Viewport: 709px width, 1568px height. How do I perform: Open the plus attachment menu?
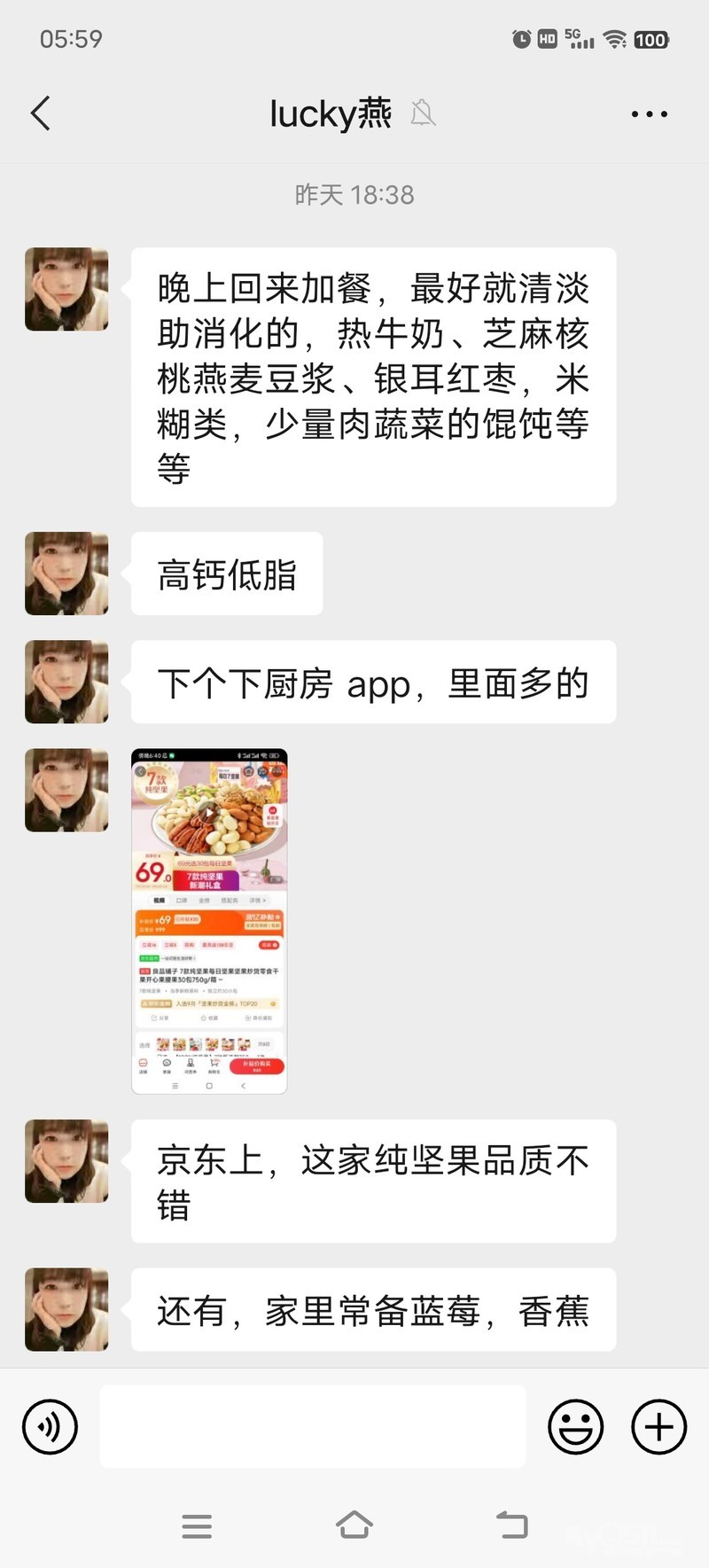point(658,1426)
